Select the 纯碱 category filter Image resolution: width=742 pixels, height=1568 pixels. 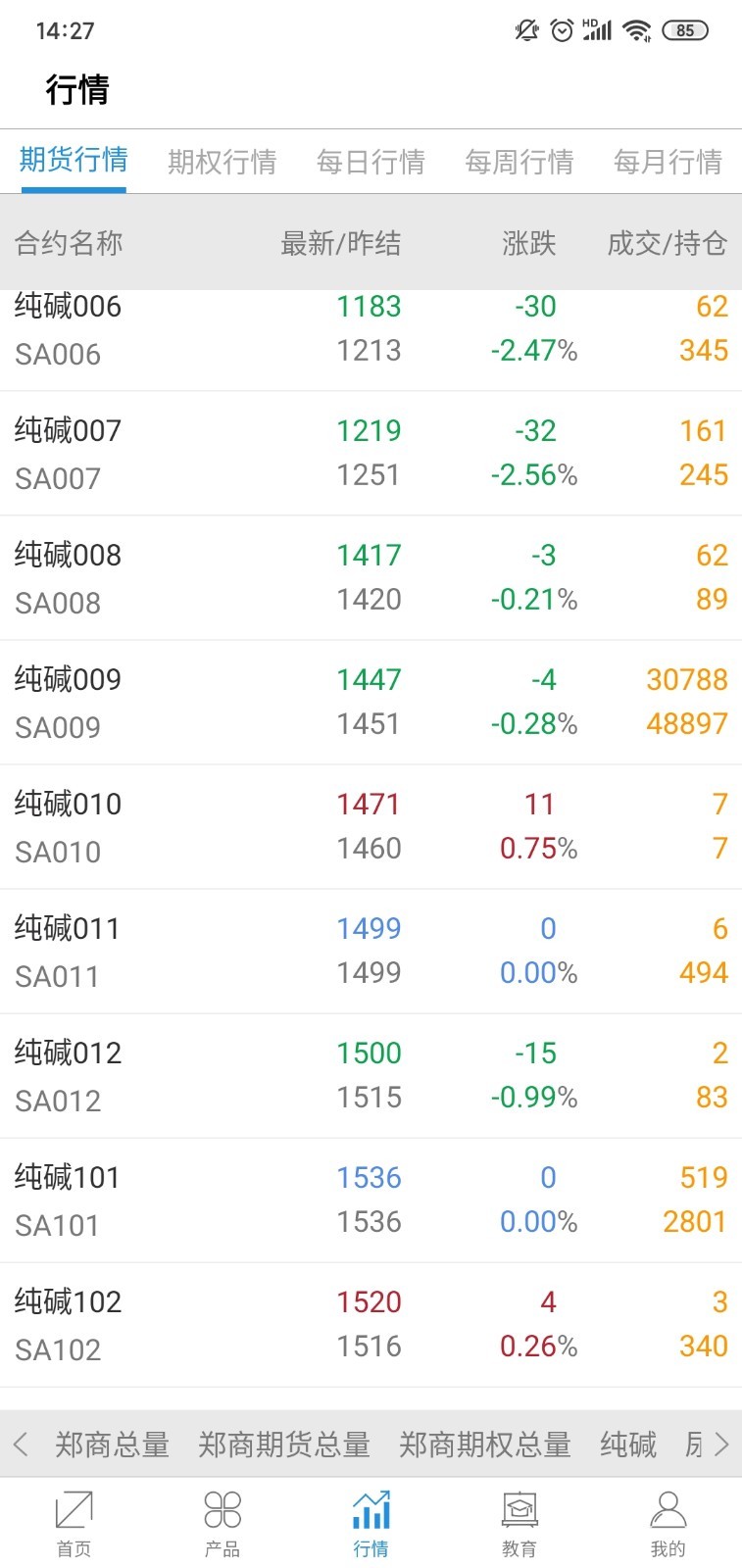coord(625,1444)
